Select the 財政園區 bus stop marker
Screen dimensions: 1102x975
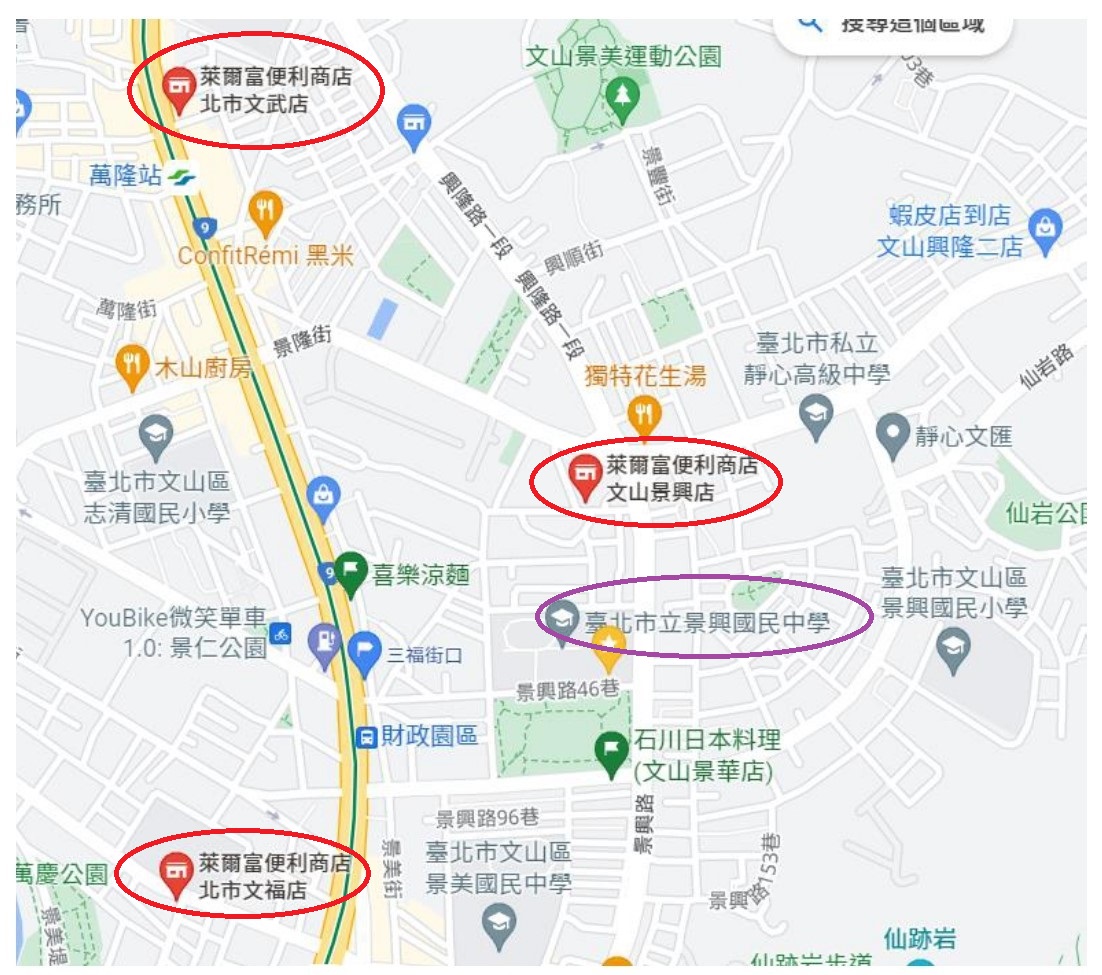[x=367, y=738]
